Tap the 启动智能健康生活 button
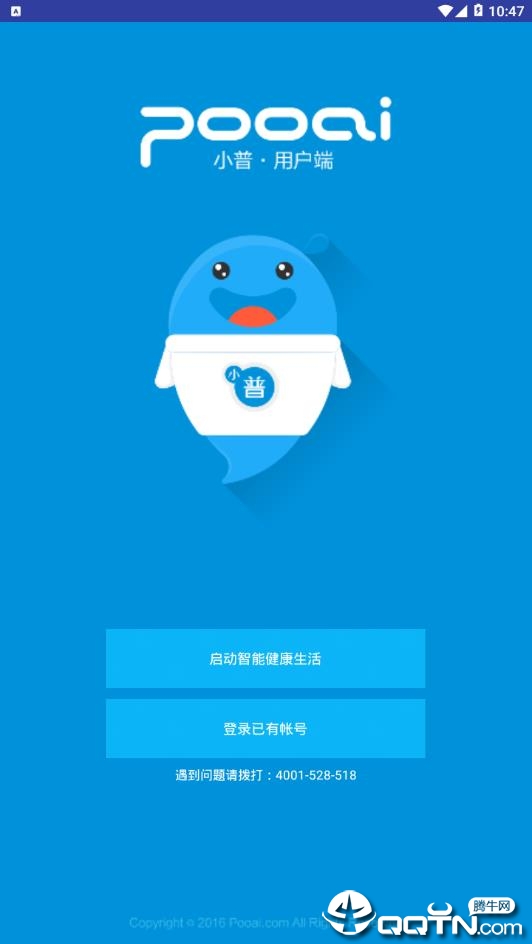 265,658
